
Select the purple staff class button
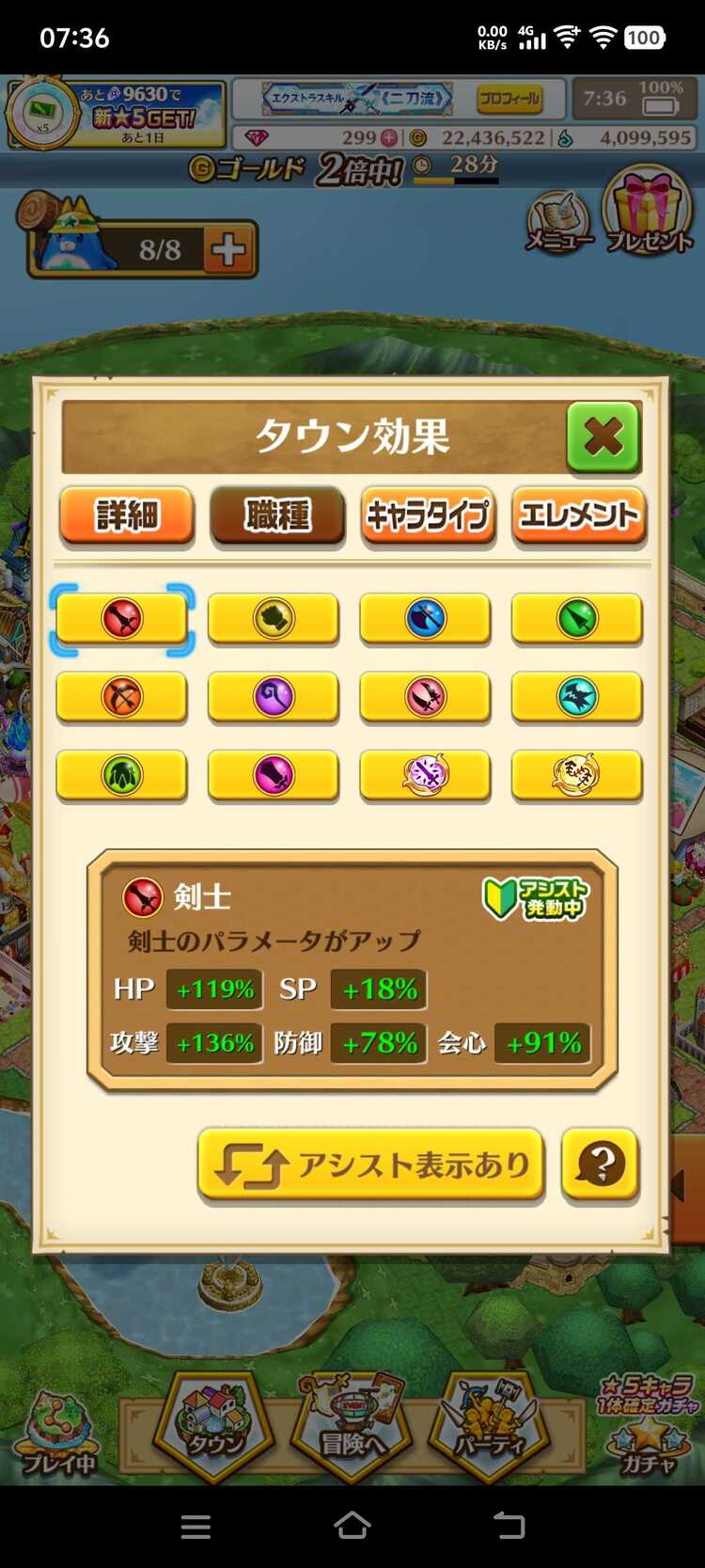[274, 697]
